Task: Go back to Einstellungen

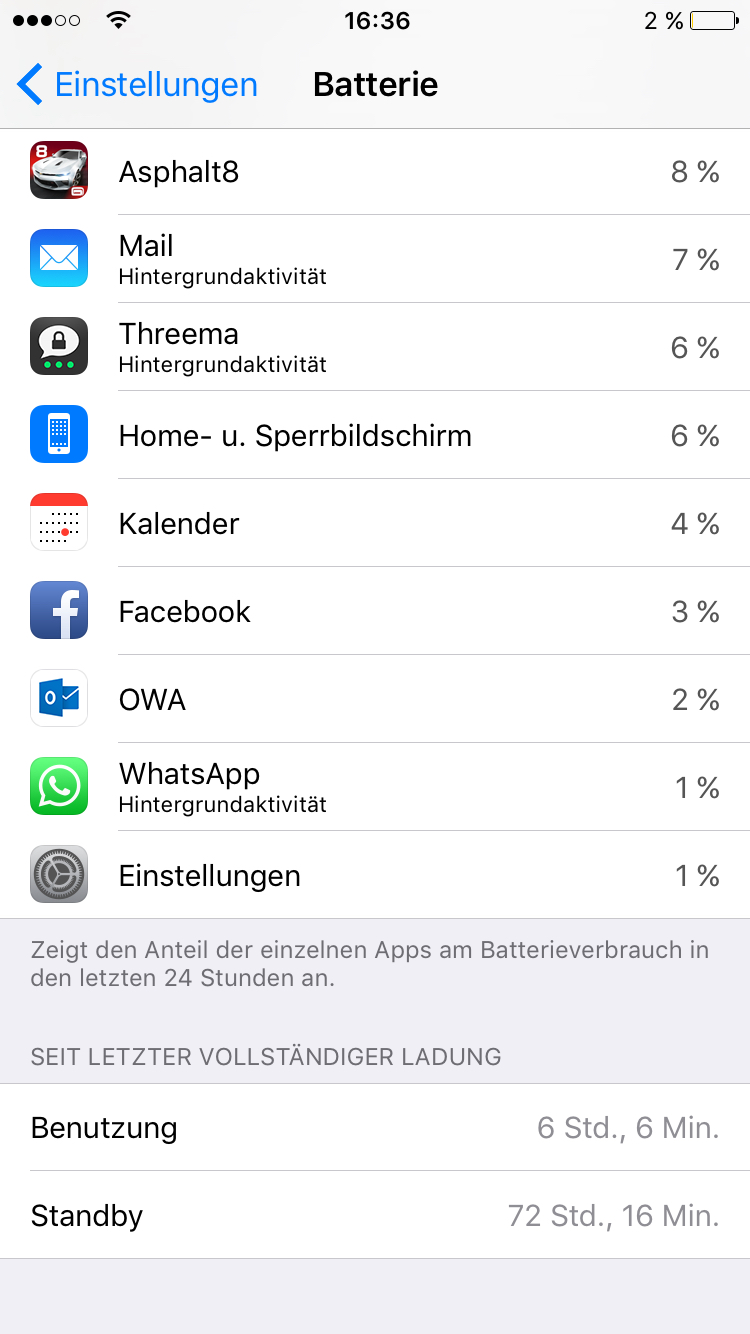Action: [x=138, y=84]
